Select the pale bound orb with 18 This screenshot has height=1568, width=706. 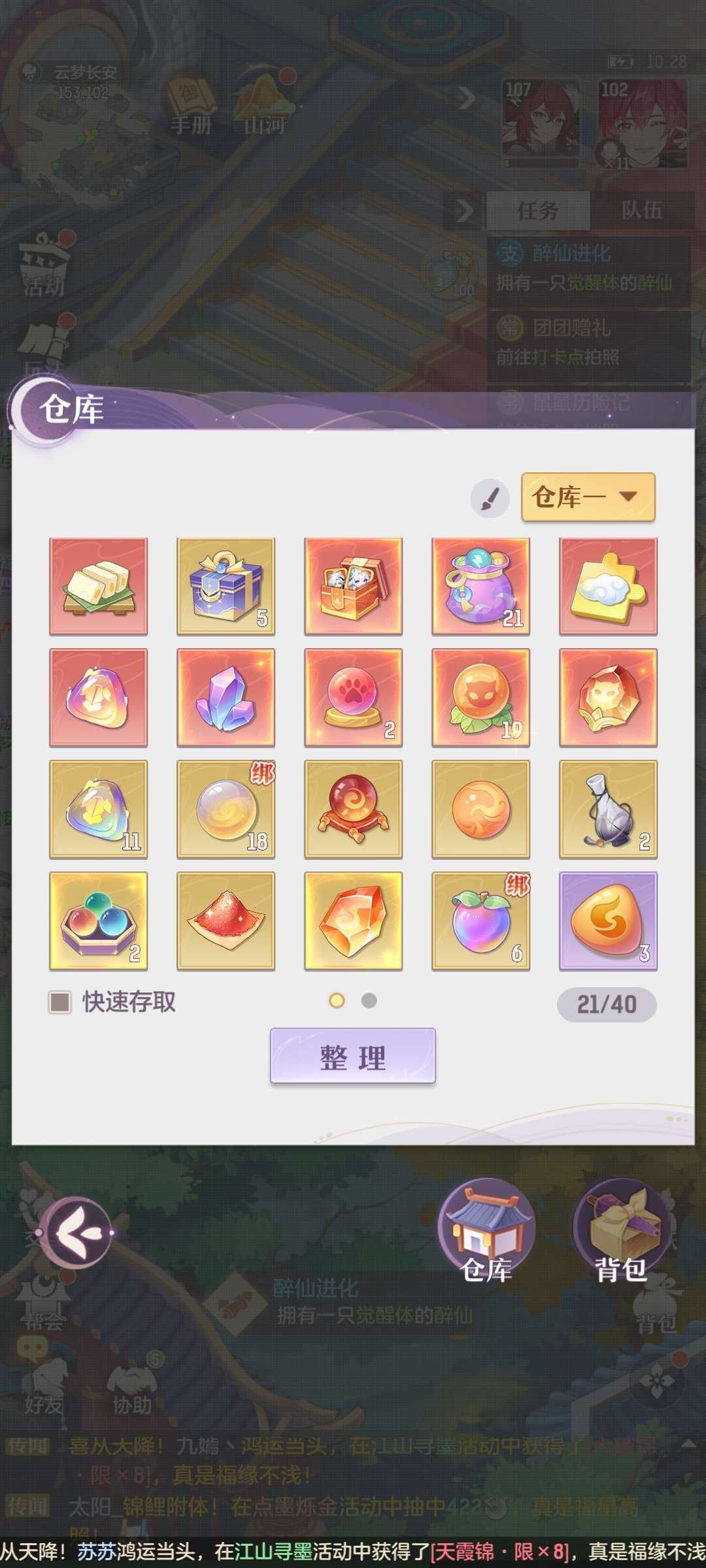[x=226, y=809]
